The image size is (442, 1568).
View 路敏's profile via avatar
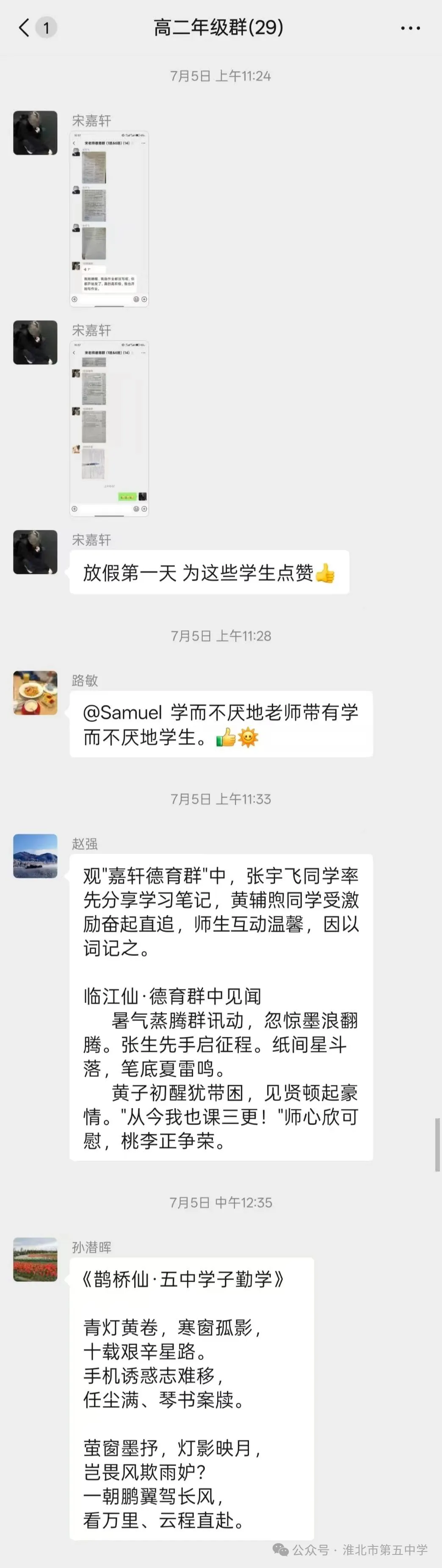coord(35,693)
